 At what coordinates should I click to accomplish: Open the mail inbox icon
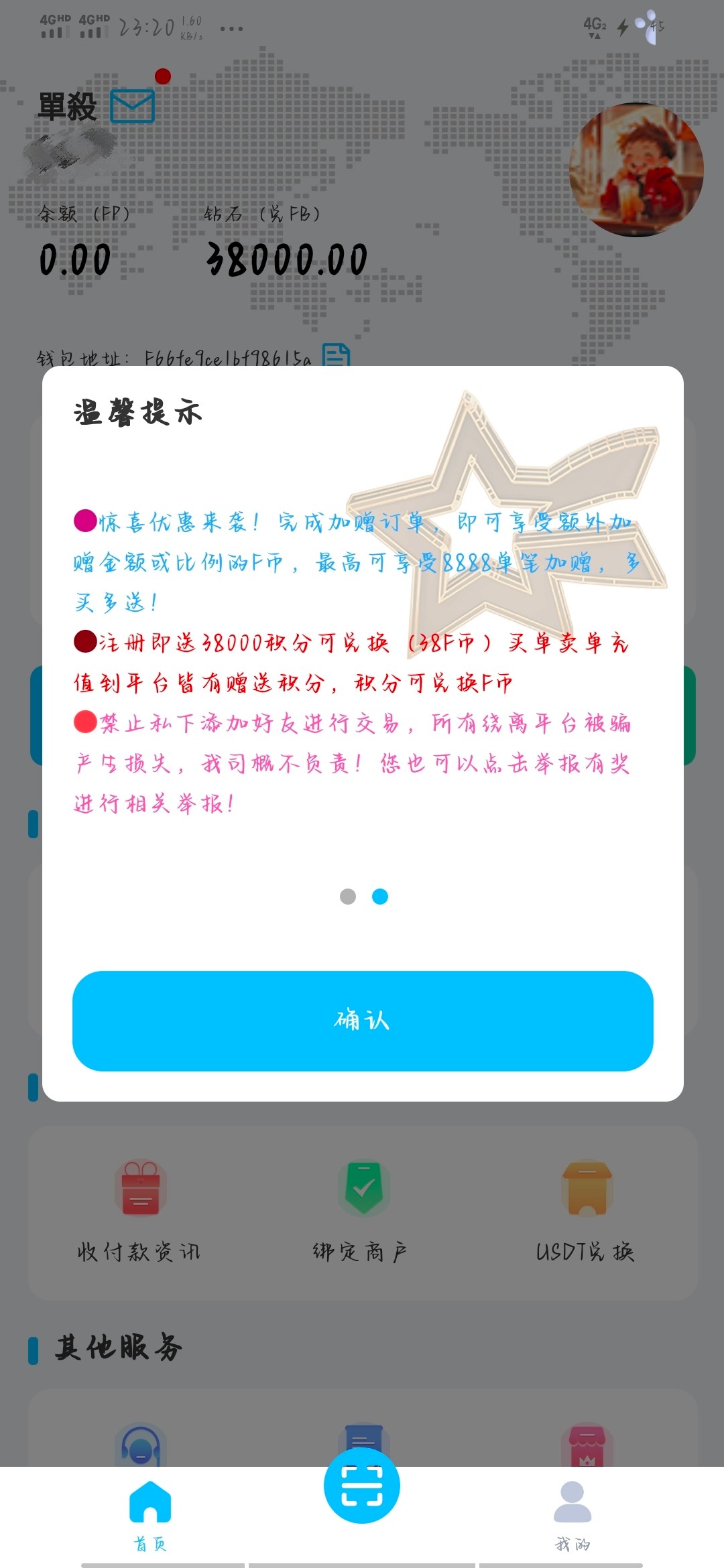[x=132, y=106]
